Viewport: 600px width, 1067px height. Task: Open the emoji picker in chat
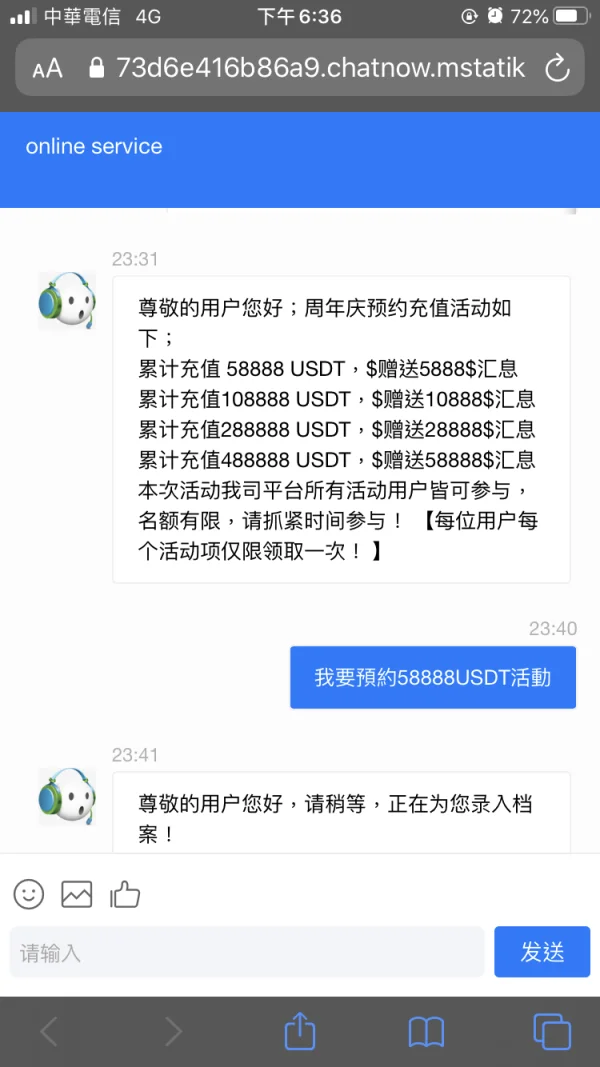(x=29, y=894)
